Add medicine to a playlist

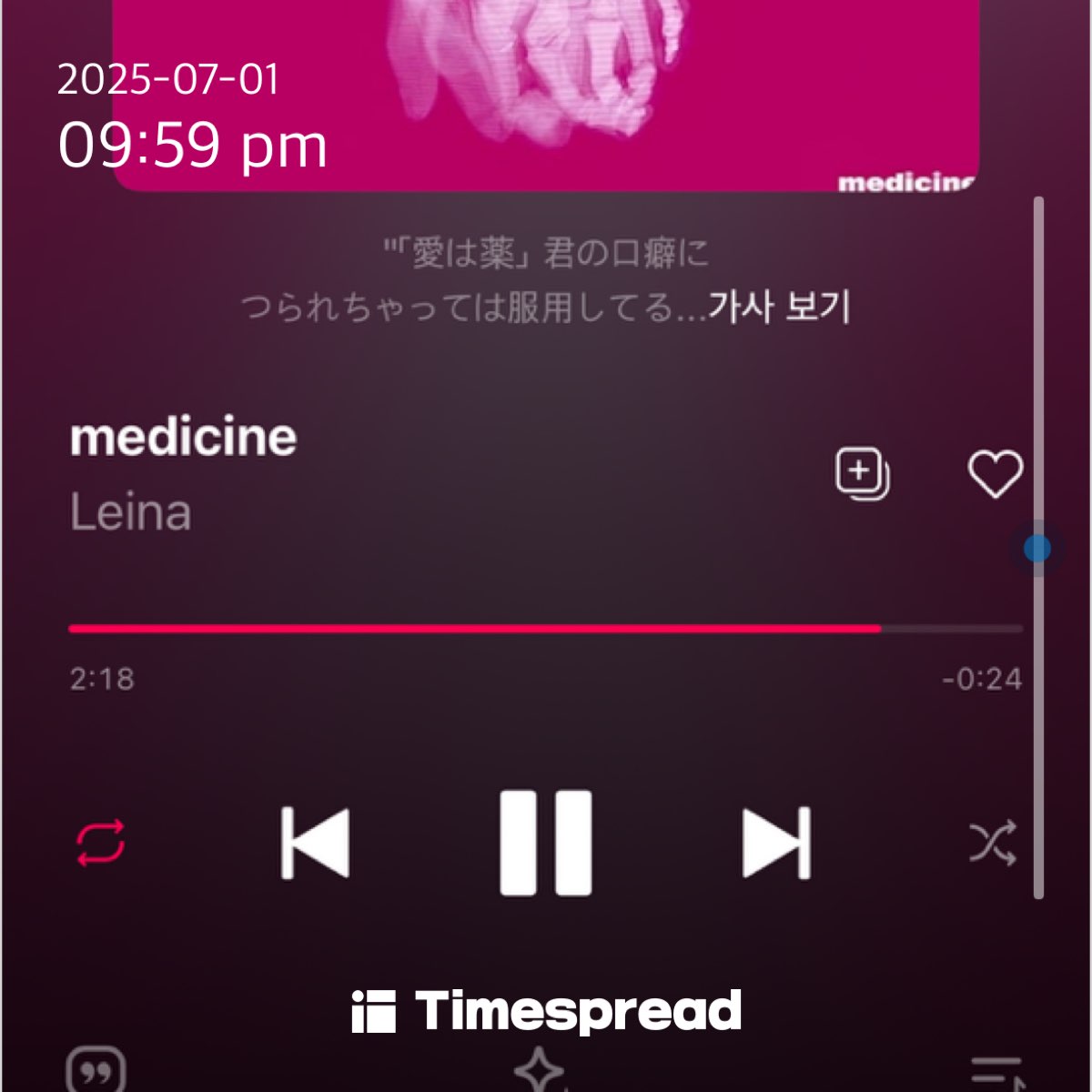coord(861,474)
